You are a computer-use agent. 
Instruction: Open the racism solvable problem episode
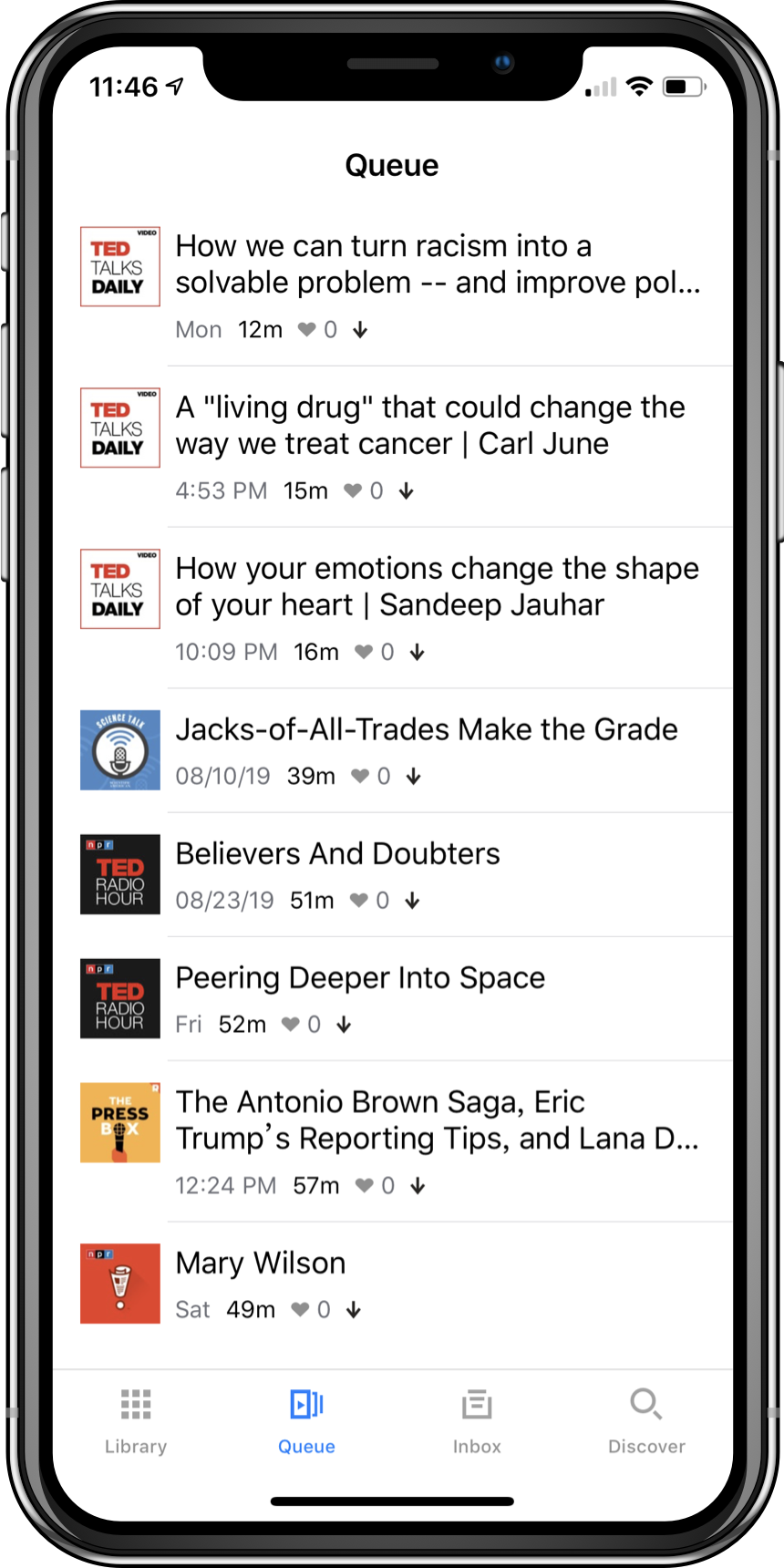(438, 264)
